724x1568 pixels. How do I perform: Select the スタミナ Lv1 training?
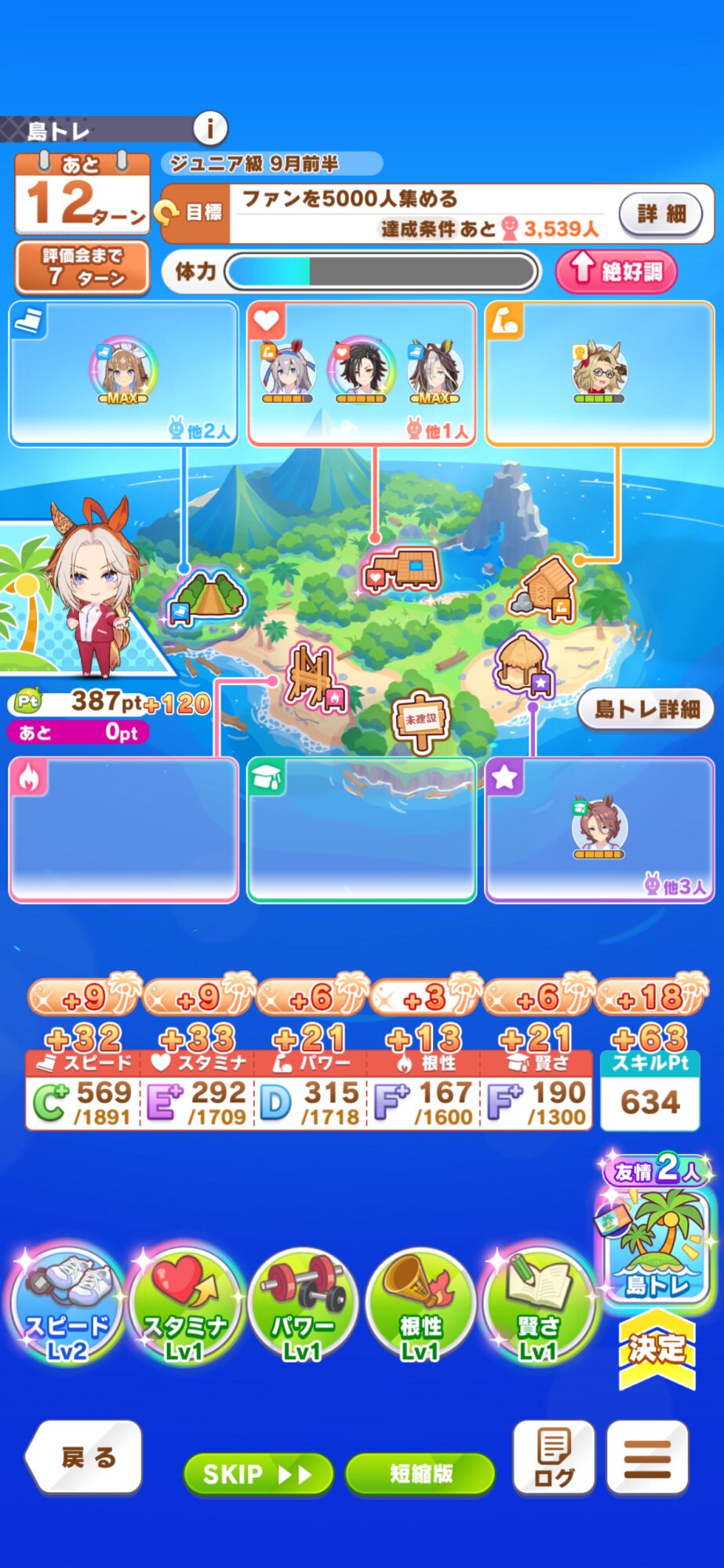pos(185,1305)
